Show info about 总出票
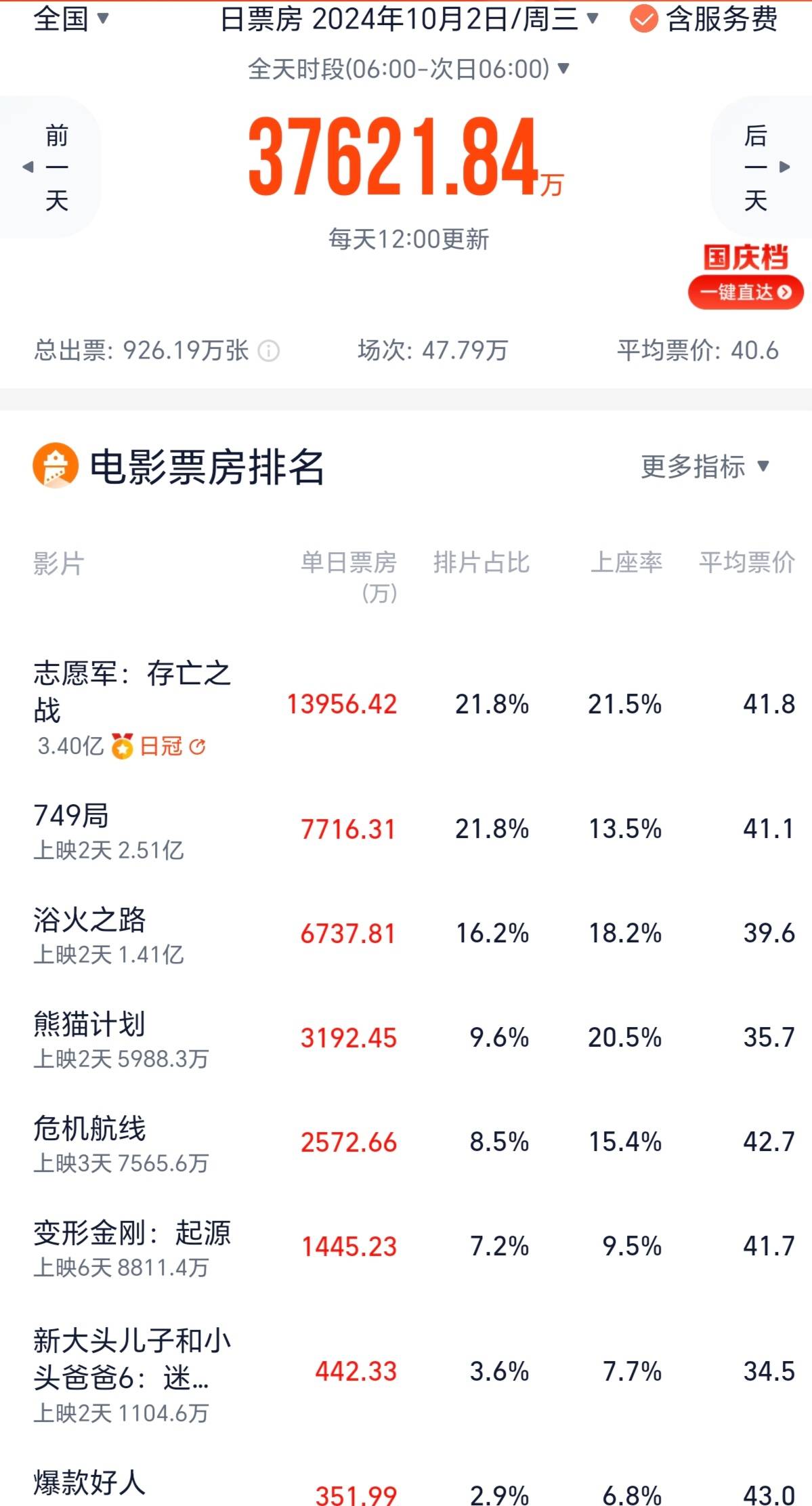812x1506 pixels. pos(269,351)
